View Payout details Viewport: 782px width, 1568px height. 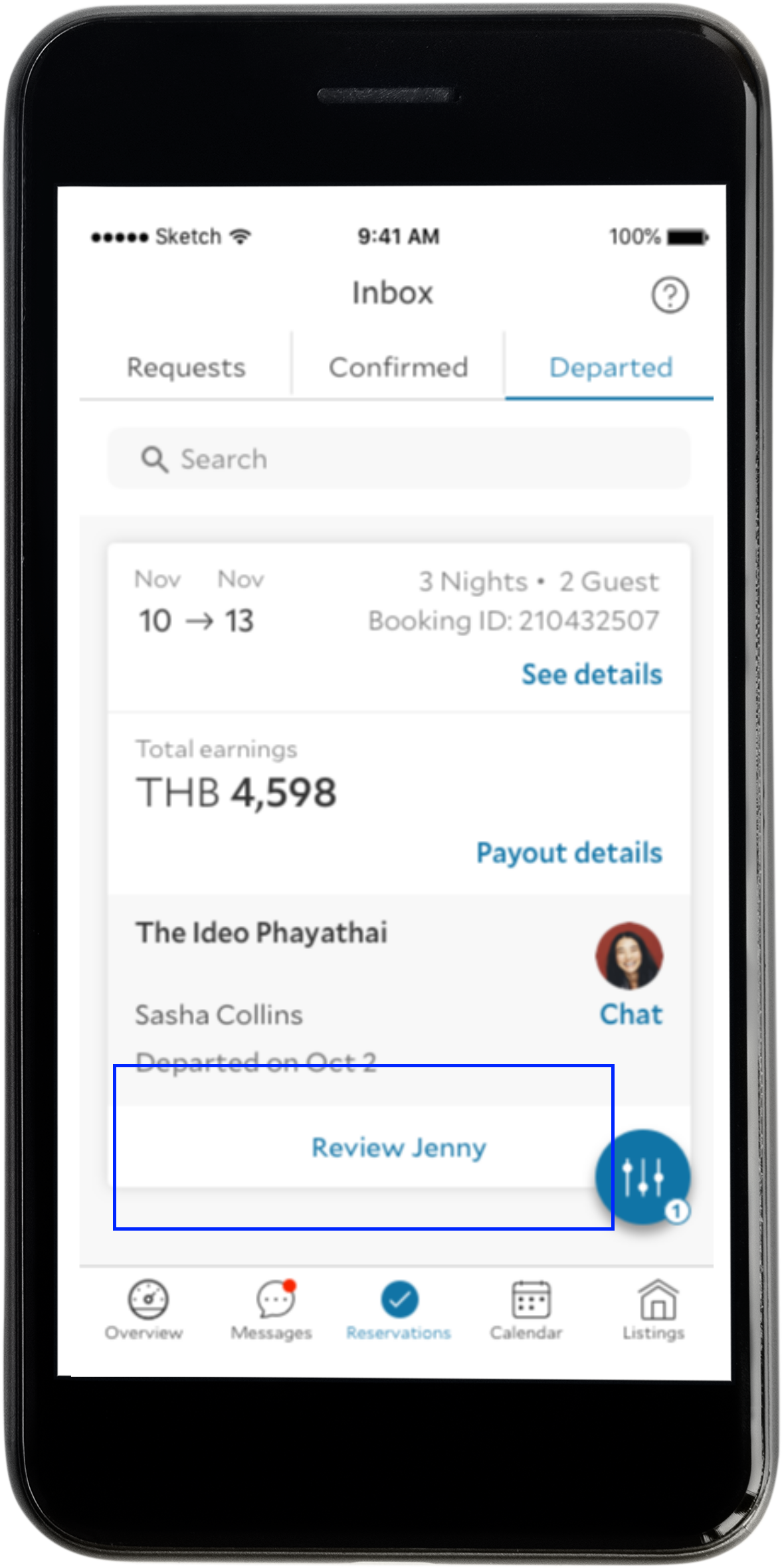(569, 853)
